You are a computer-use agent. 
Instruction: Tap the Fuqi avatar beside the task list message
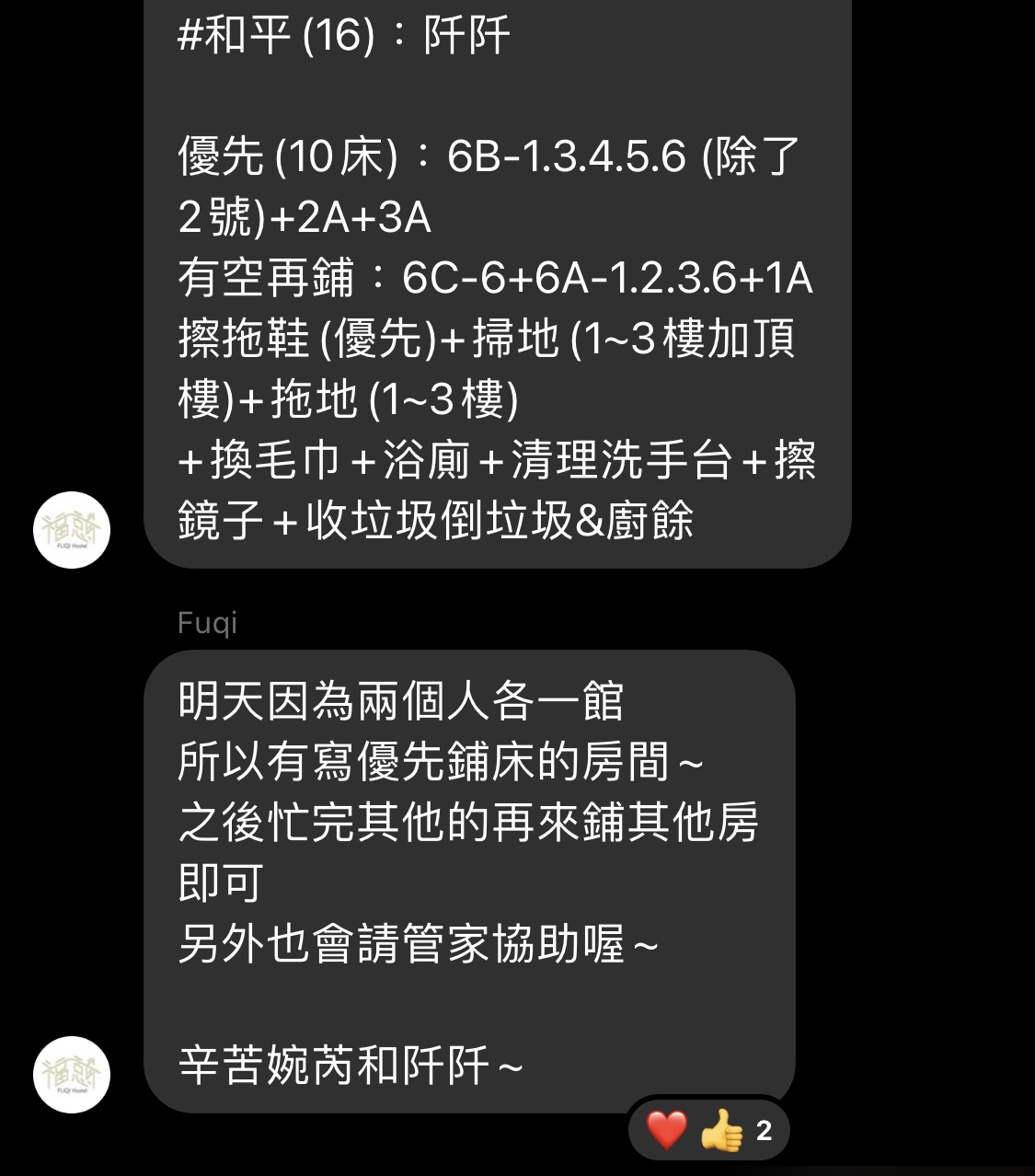coord(72,530)
